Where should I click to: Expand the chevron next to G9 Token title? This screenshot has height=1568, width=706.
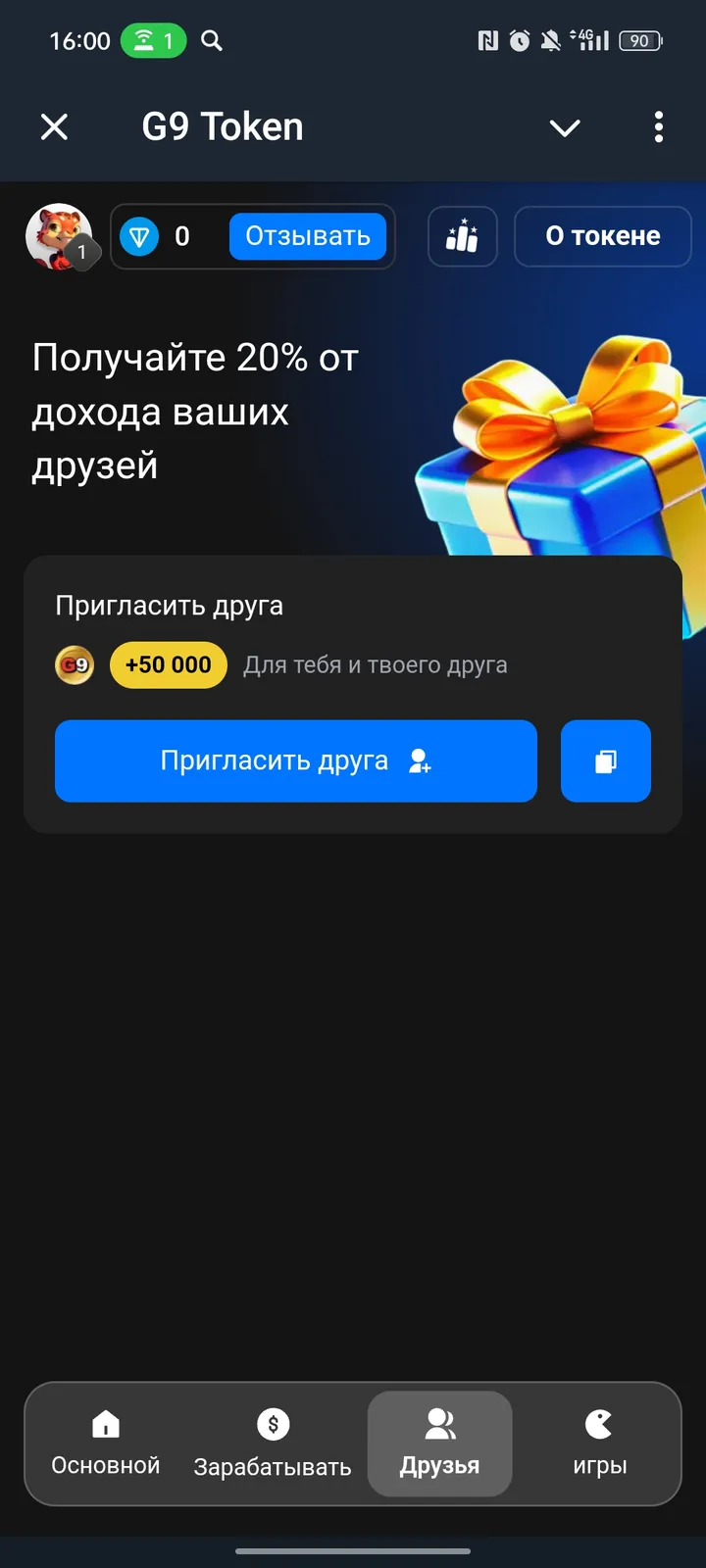(564, 127)
